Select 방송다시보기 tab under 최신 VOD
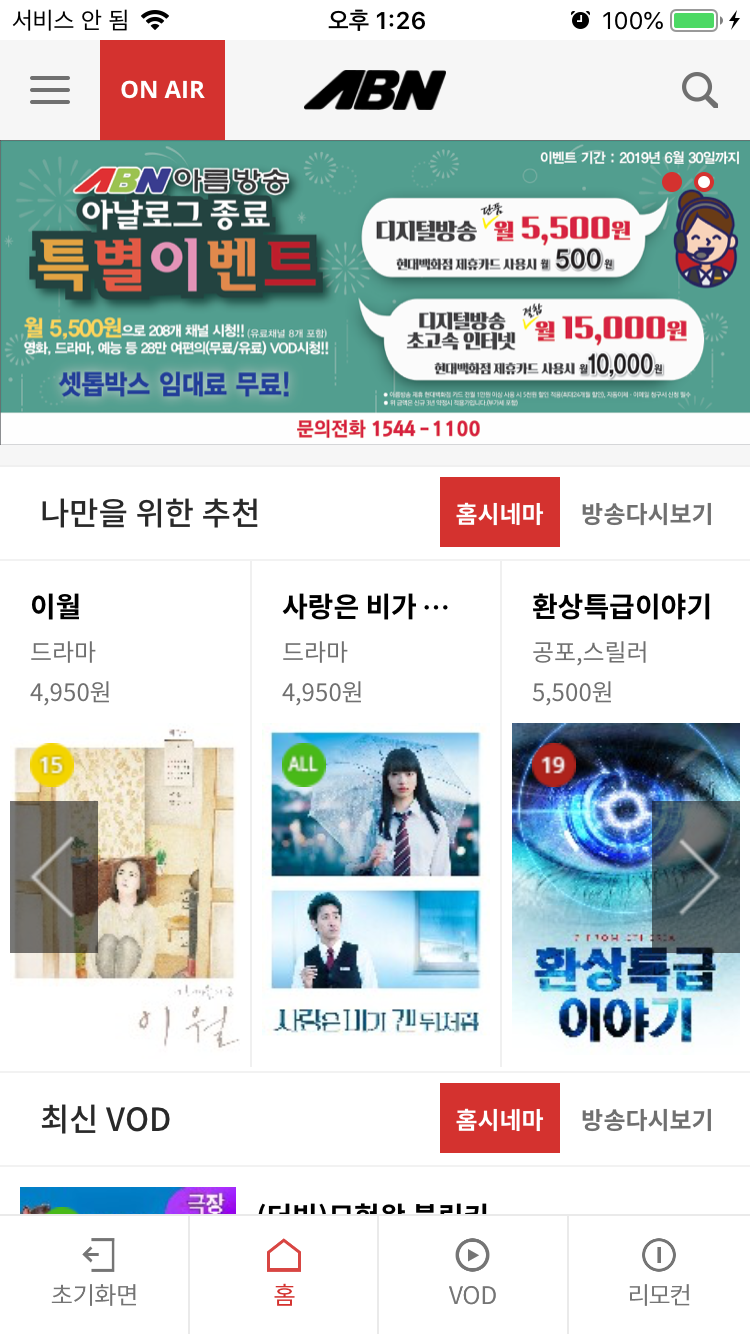 pyautogui.click(x=647, y=1118)
